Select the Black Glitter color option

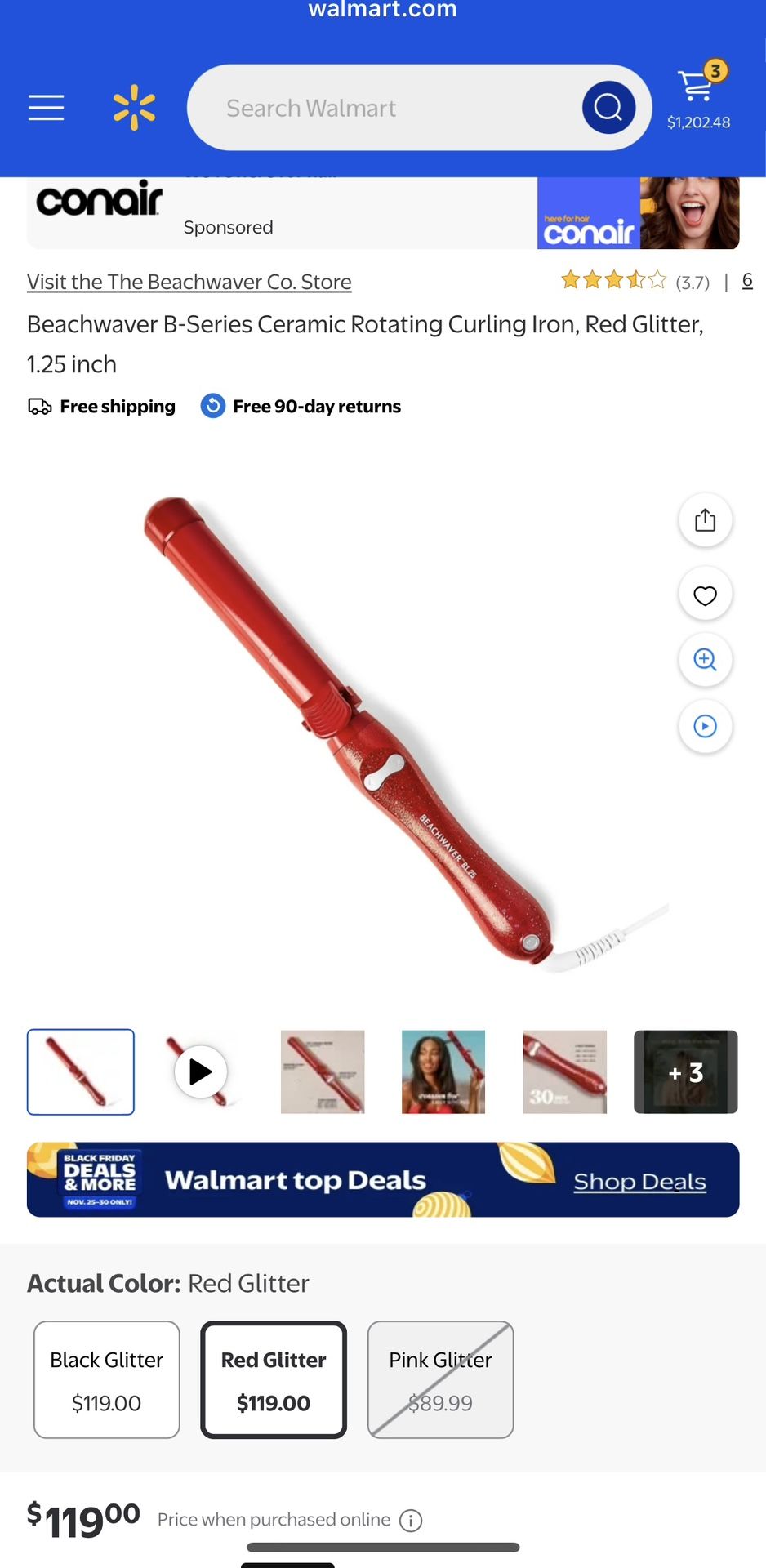click(106, 1379)
